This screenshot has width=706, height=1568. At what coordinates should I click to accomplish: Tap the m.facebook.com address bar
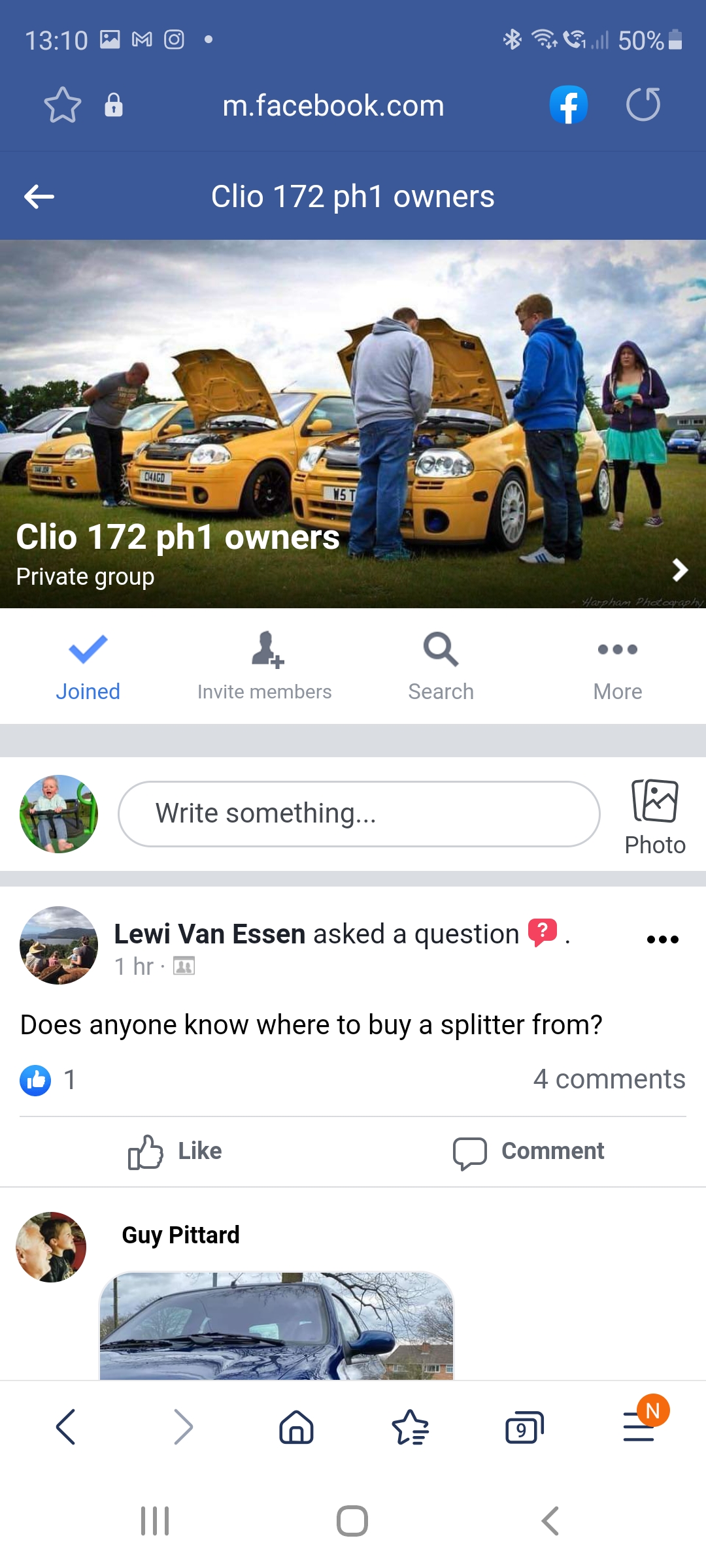coord(333,106)
